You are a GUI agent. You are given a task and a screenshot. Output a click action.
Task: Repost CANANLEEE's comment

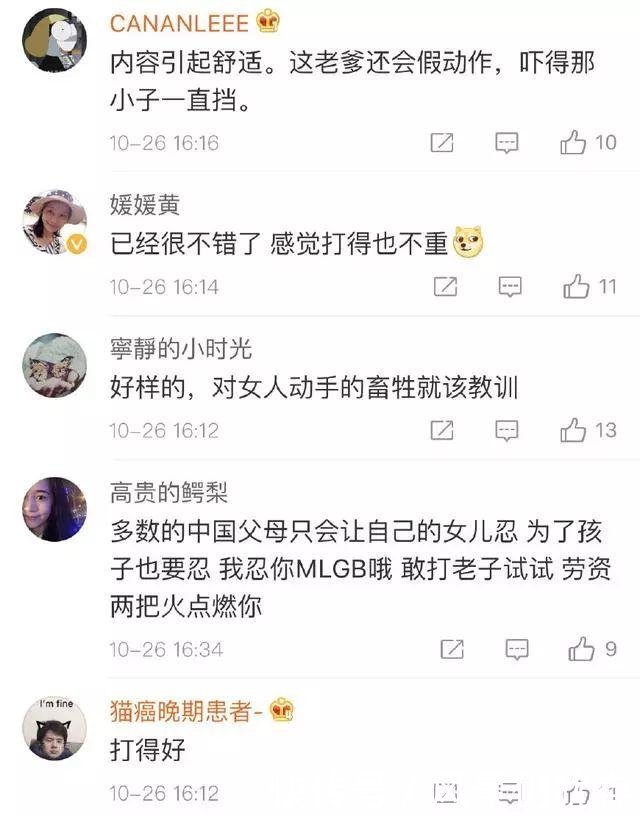coord(442,143)
